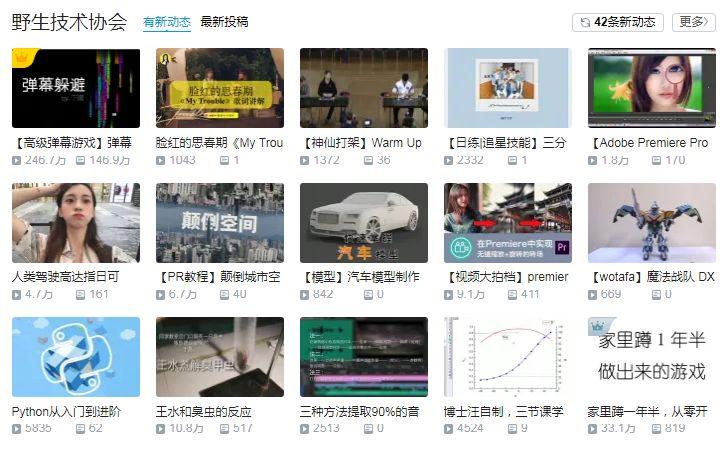
Task: Open the wotafa 魔法战队 DX video
Action: (652, 223)
